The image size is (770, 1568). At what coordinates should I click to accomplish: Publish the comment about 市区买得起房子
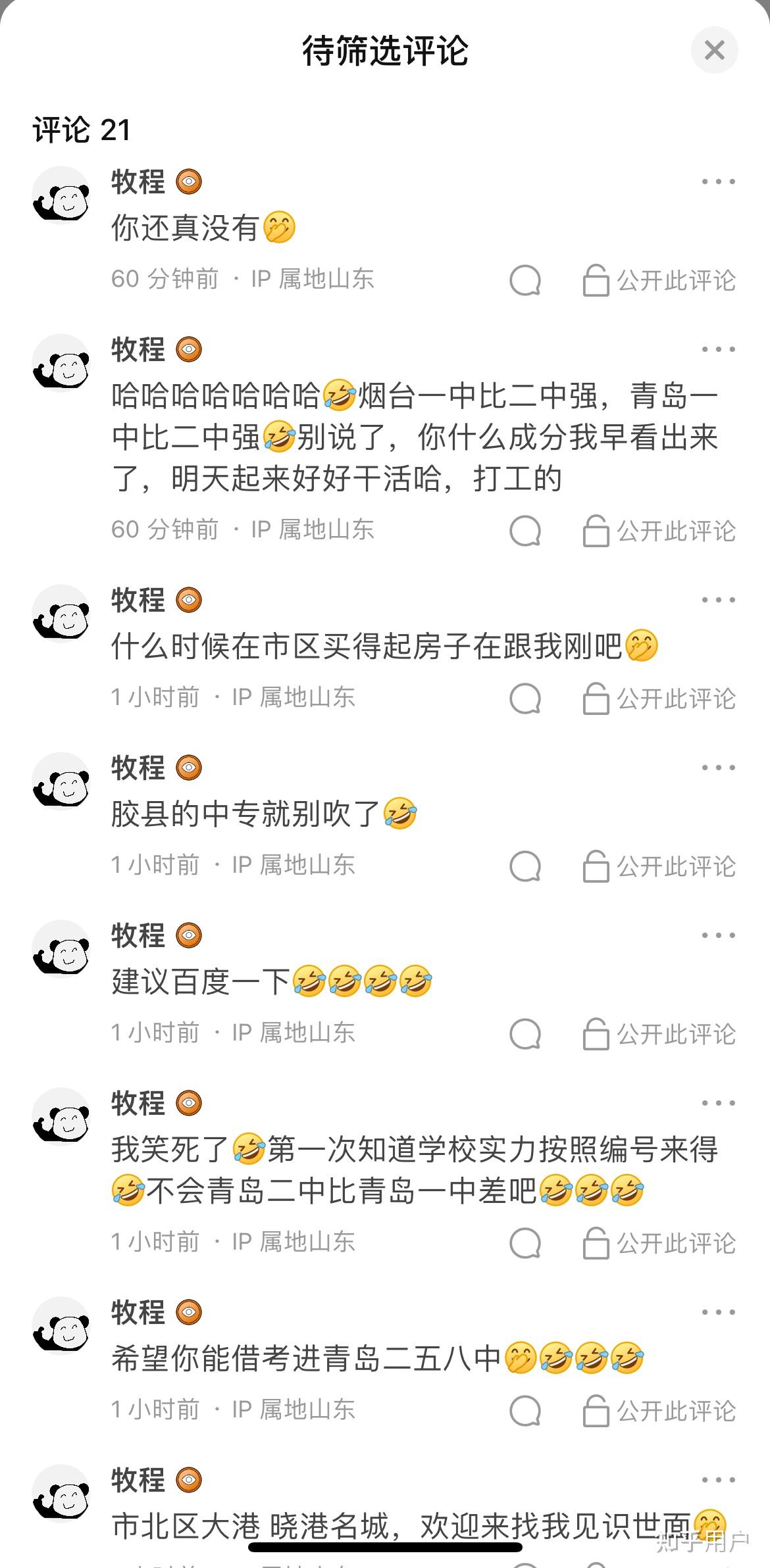(x=659, y=698)
